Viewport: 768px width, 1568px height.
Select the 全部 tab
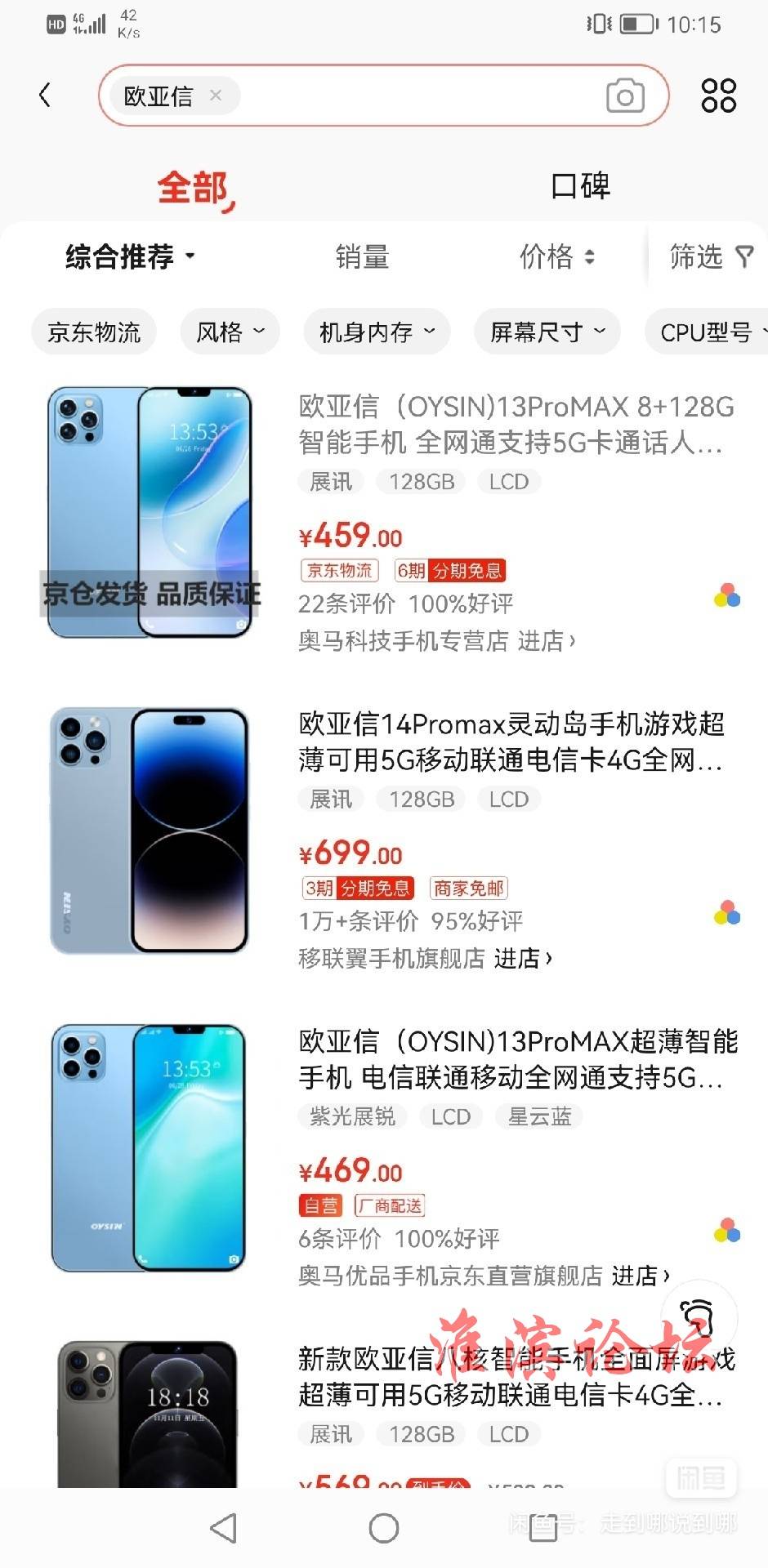tap(193, 188)
